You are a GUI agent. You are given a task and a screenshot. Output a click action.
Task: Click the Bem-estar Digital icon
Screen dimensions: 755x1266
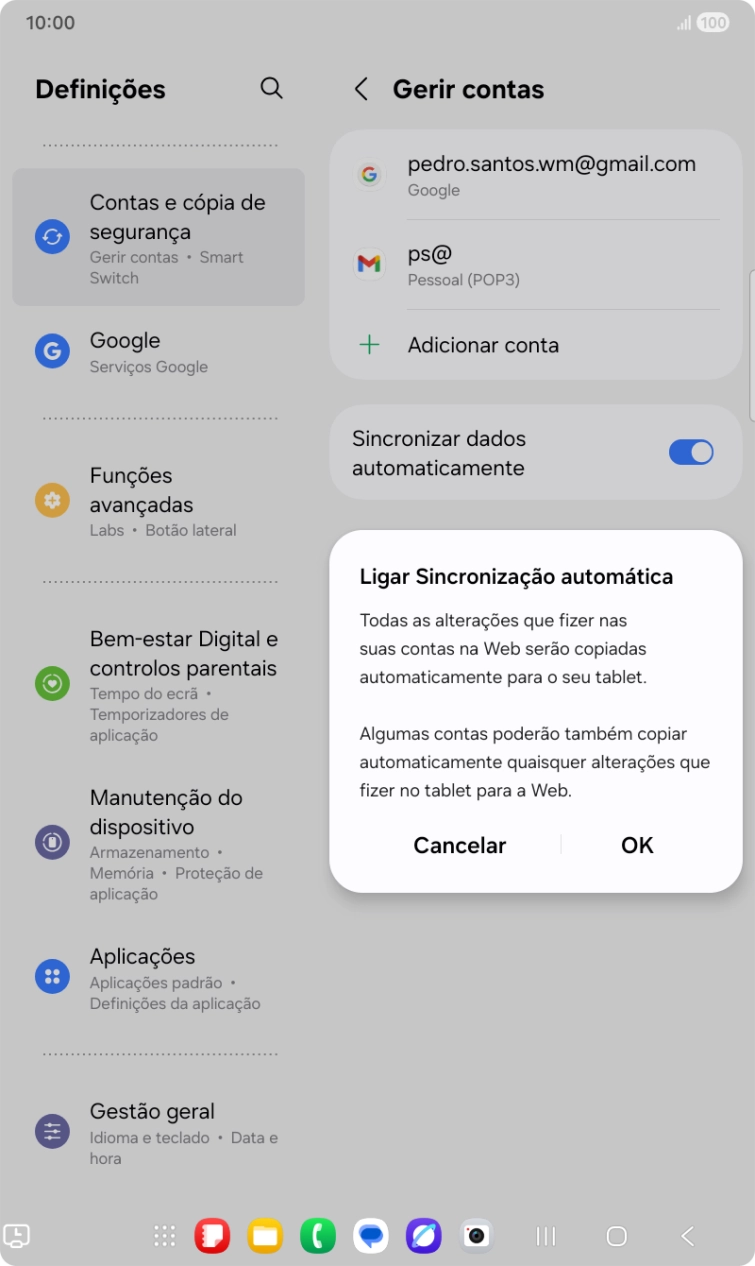click(x=51, y=684)
